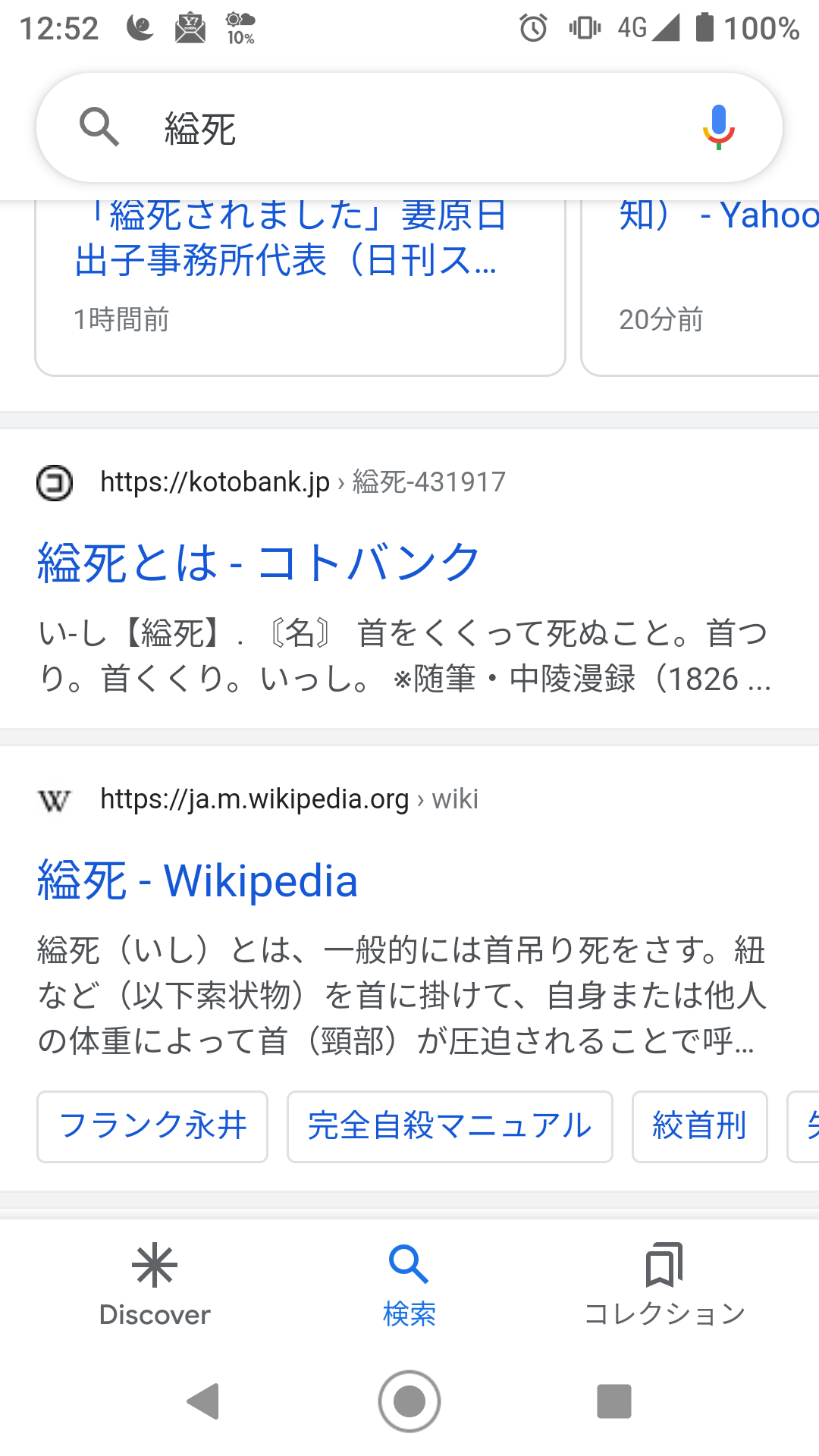Image resolution: width=819 pixels, height=1456 pixels.
Task: Select the 絞首刑 chip
Action: coord(700,1126)
